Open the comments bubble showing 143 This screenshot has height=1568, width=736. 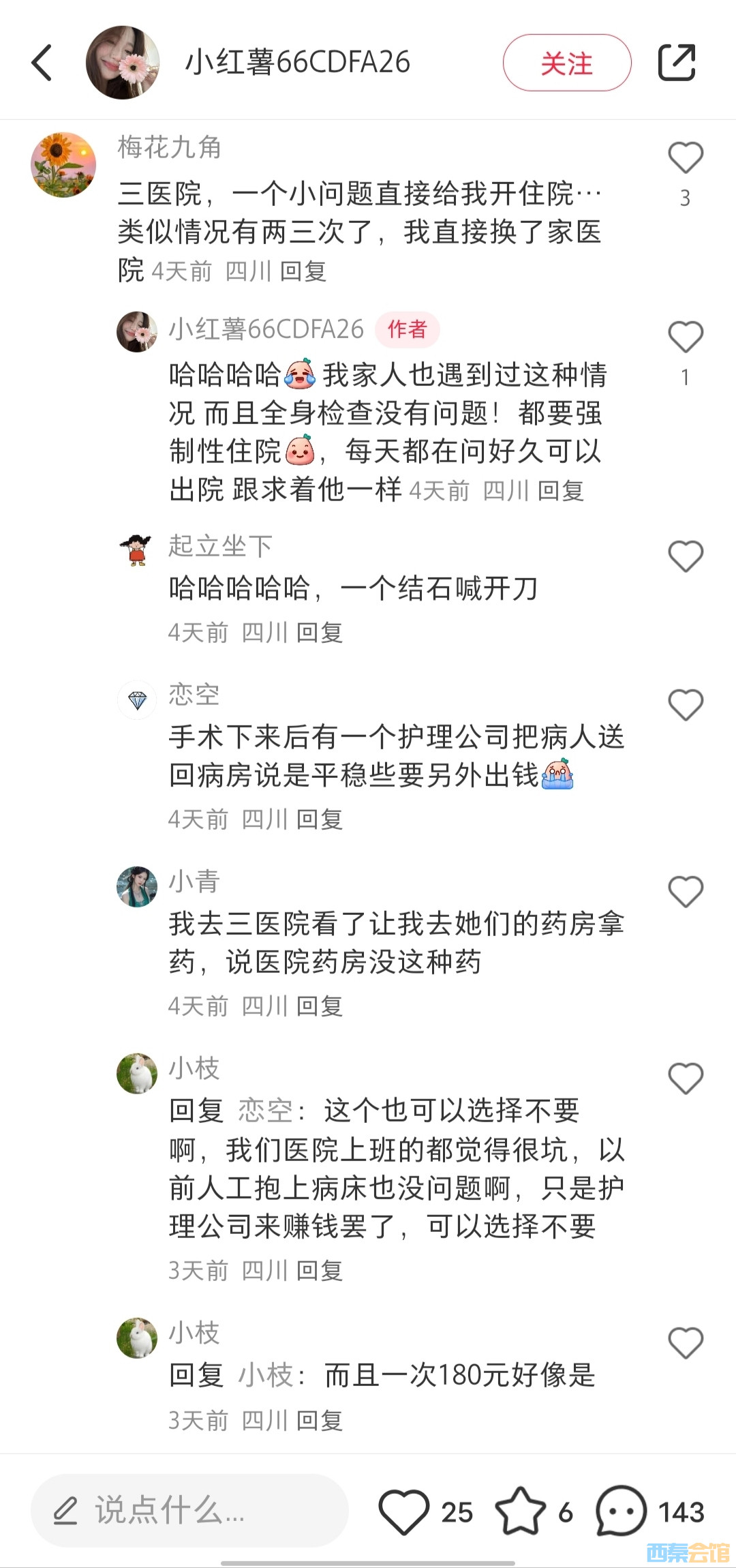click(x=620, y=1511)
